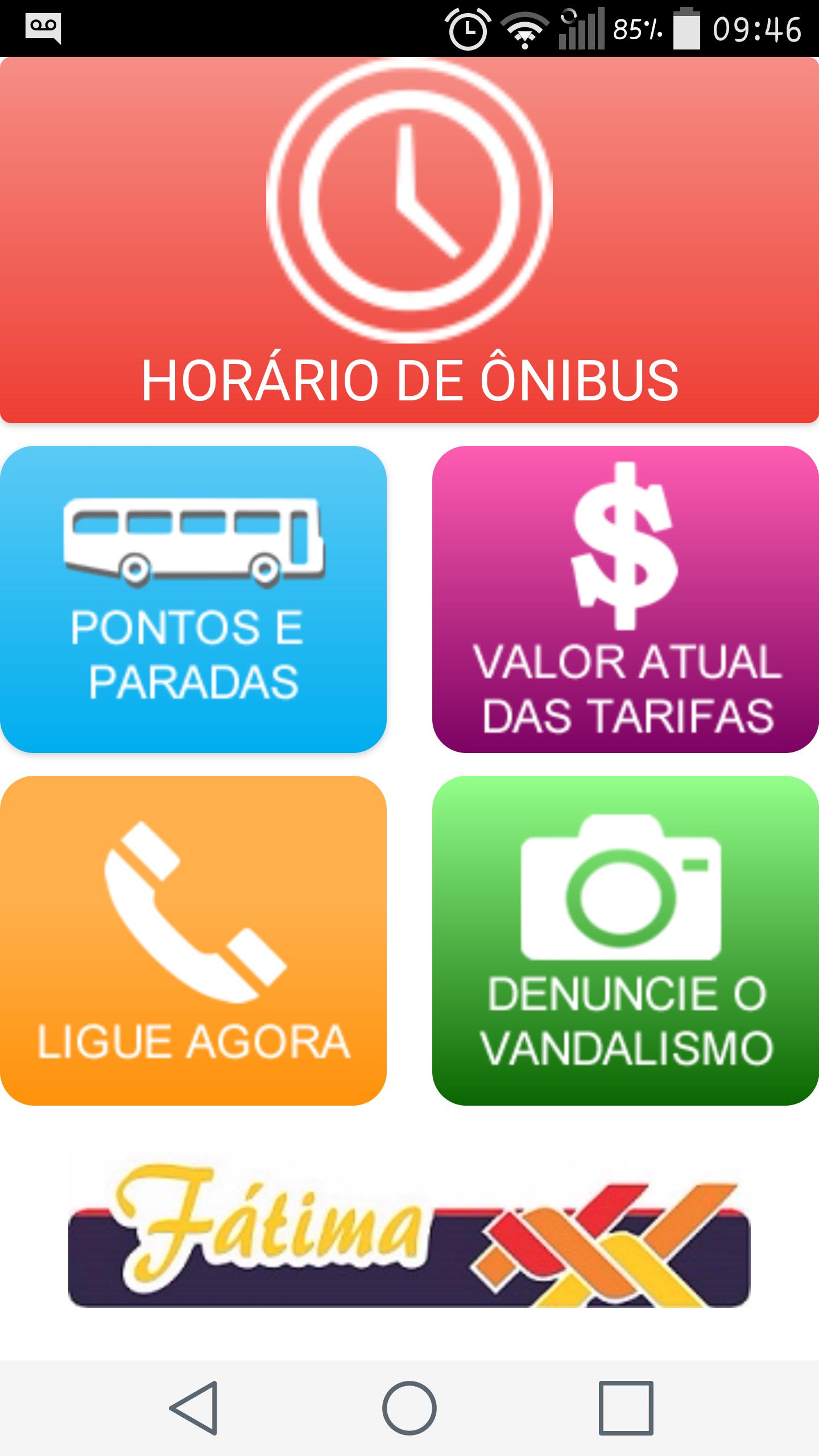Open Horário de Ônibus bus schedule
Viewport: 819px width, 1456px height.
point(409,240)
